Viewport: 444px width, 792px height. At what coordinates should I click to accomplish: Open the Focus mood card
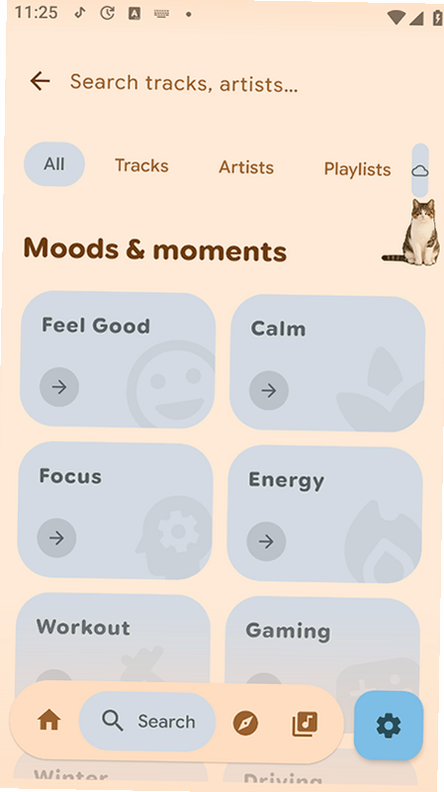(115, 510)
